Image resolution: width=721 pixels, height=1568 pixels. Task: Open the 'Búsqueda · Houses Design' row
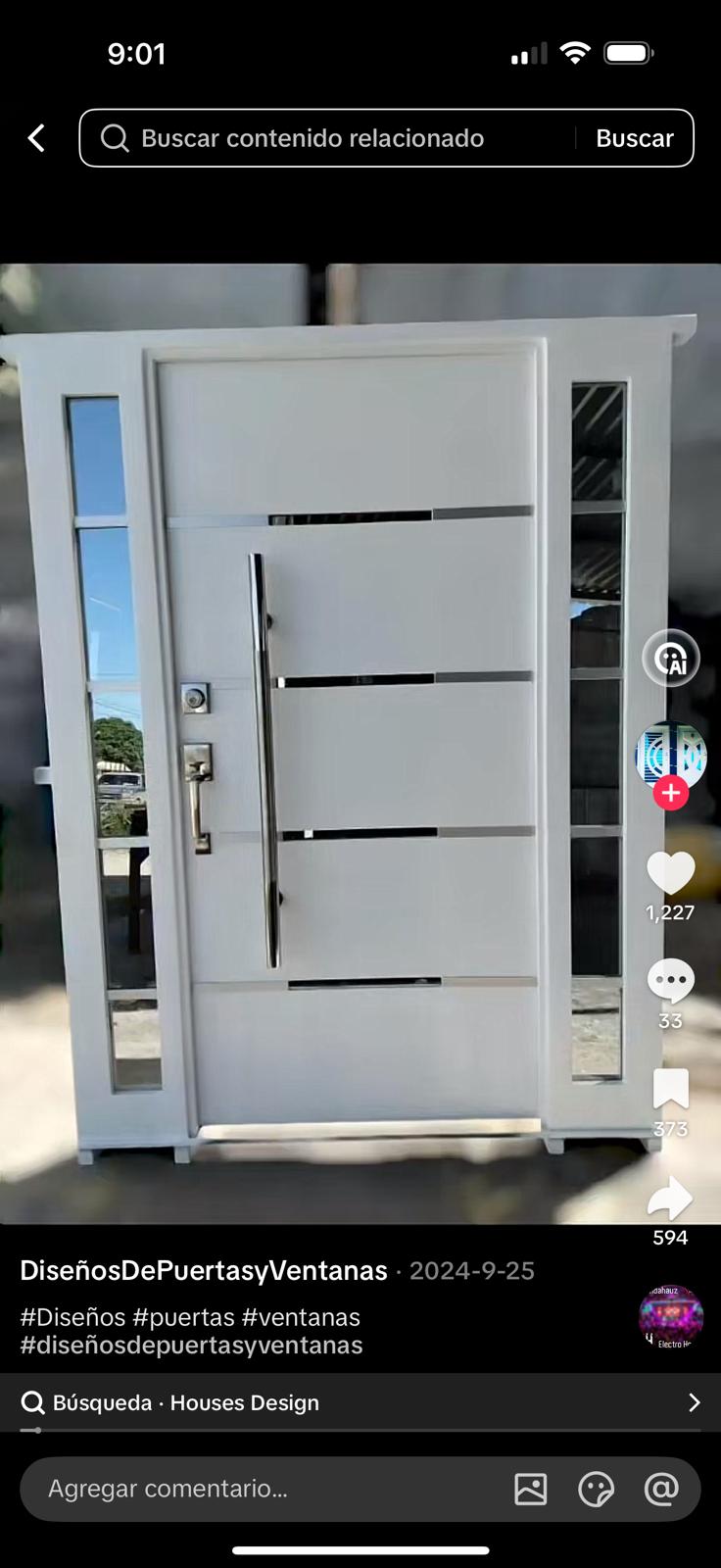(x=360, y=1402)
